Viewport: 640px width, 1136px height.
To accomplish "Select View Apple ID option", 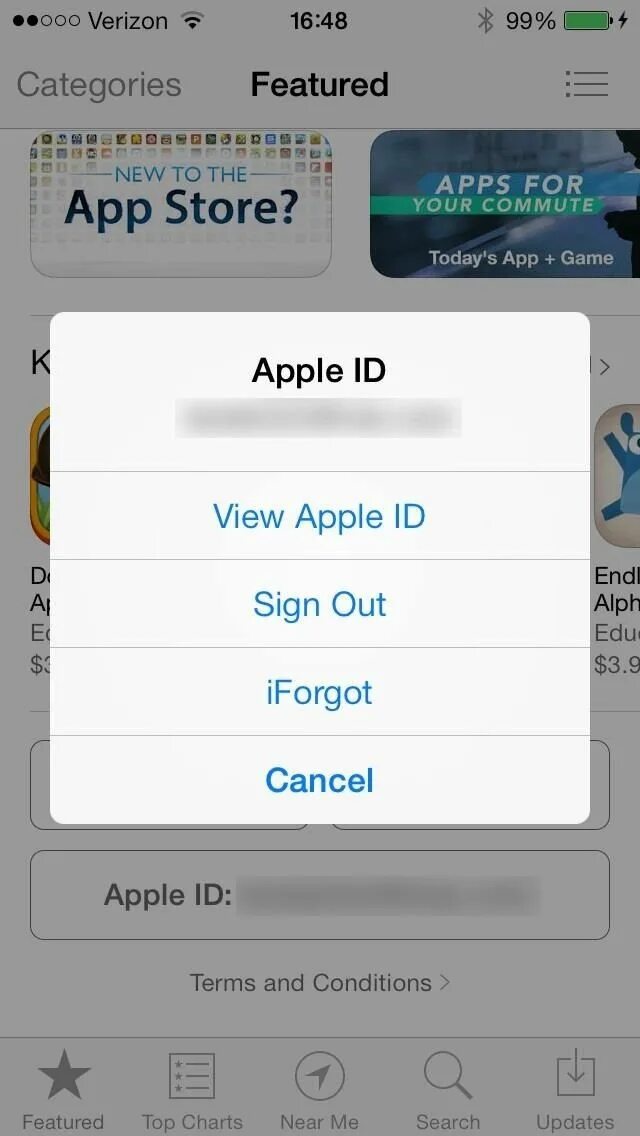I will (320, 516).
